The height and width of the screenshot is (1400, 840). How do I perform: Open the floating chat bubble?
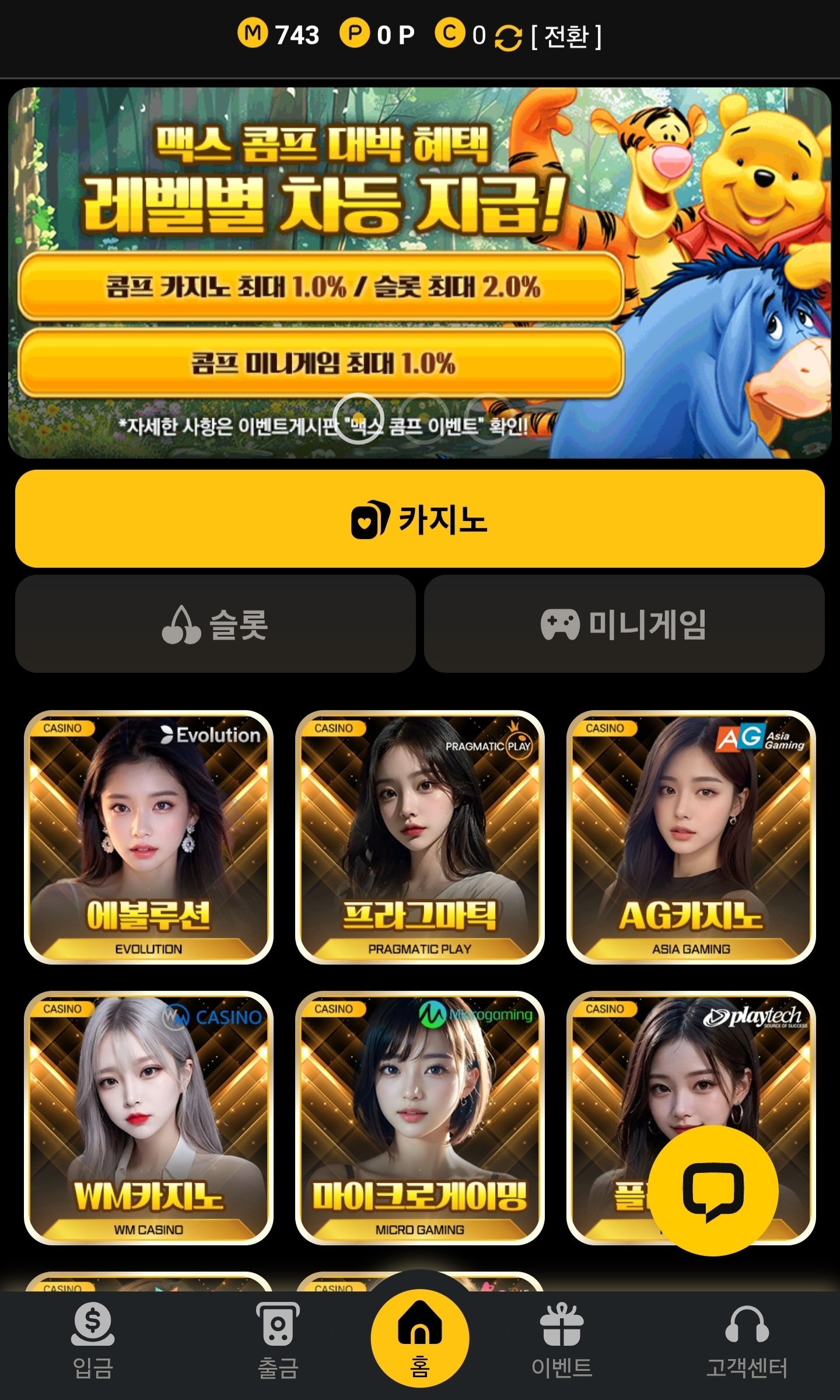713,1190
